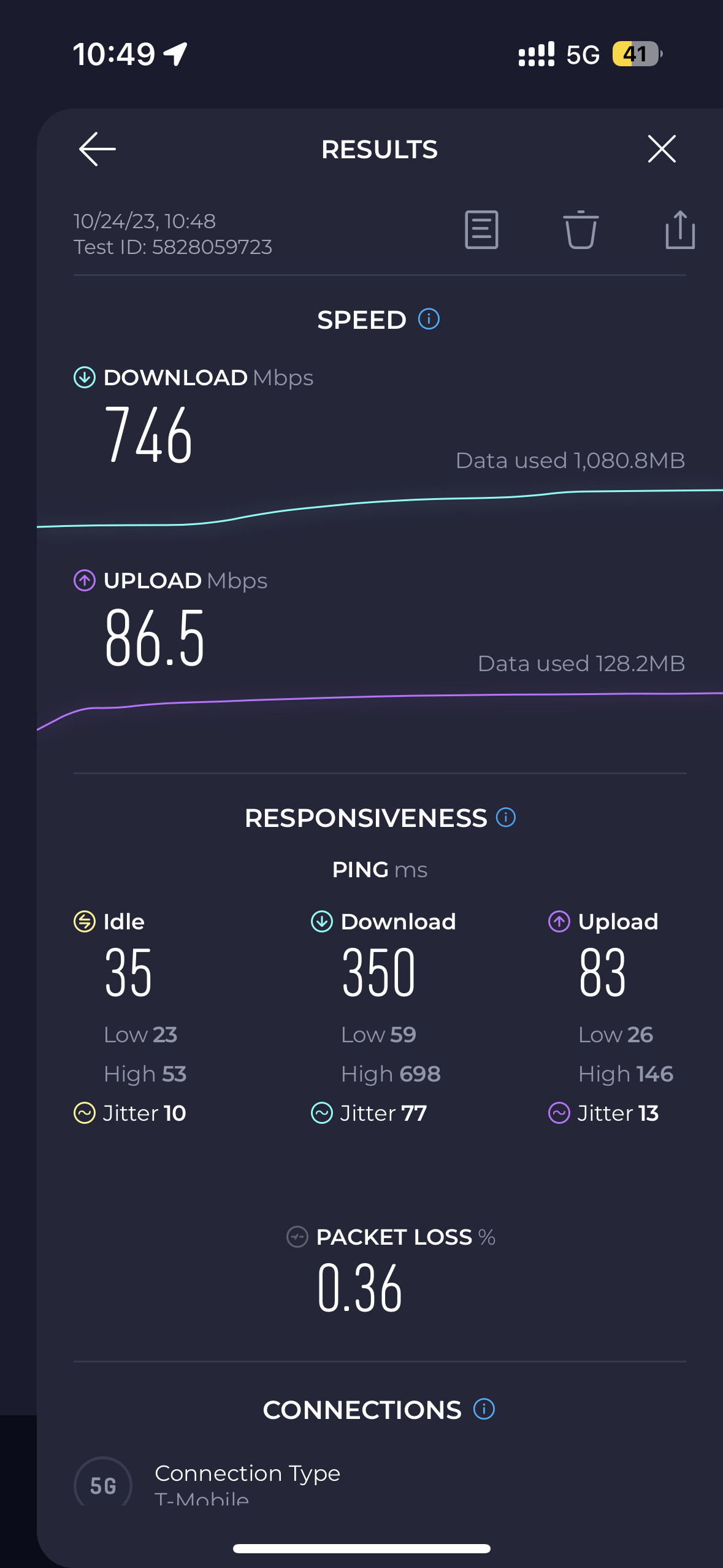
Task: Delete this test result
Action: click(580, 230)
